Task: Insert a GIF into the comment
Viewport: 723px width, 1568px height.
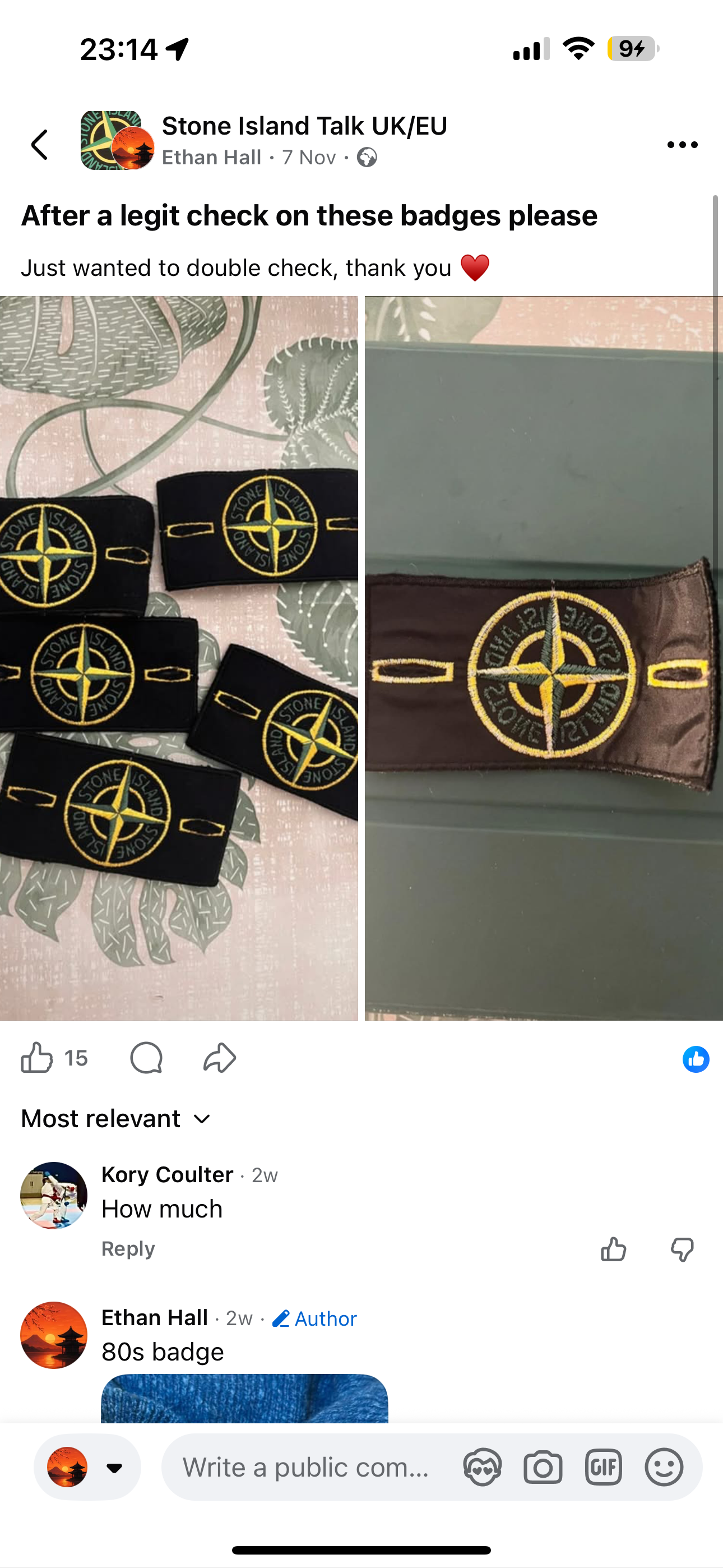Action: [x=603, y=1467]
